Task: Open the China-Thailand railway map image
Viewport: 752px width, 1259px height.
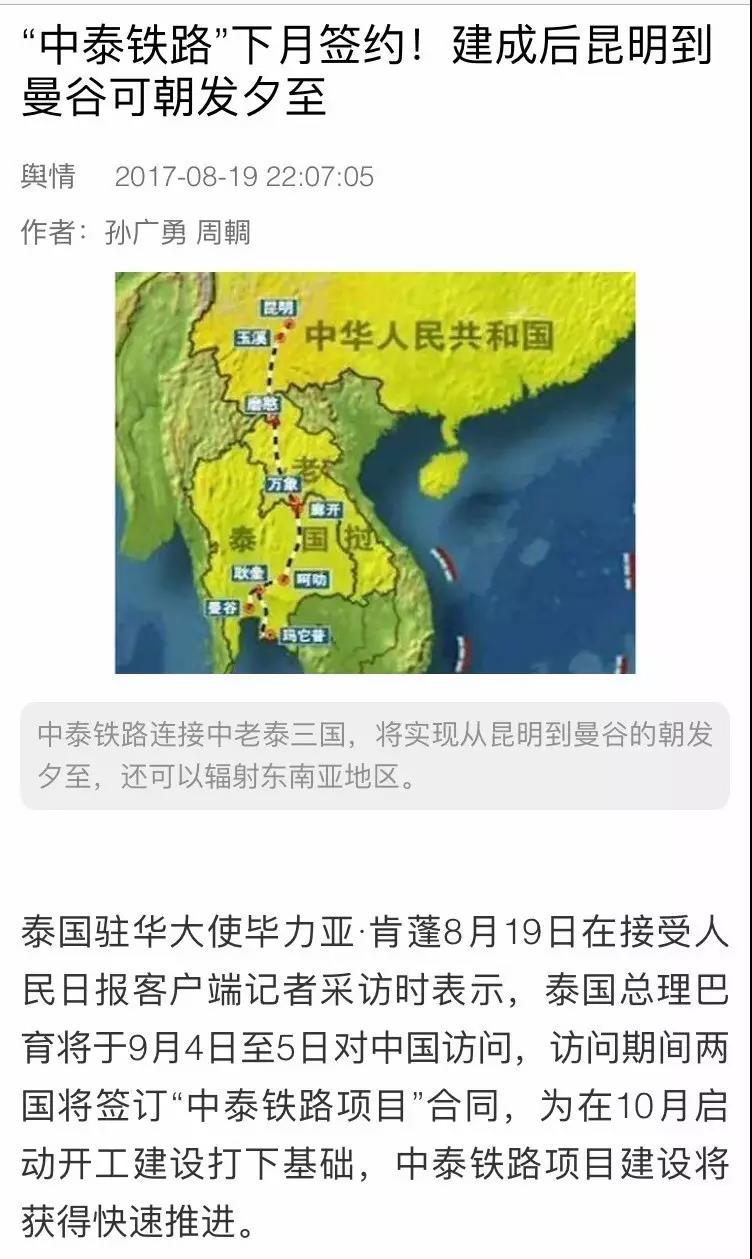Action: point(375,472)
